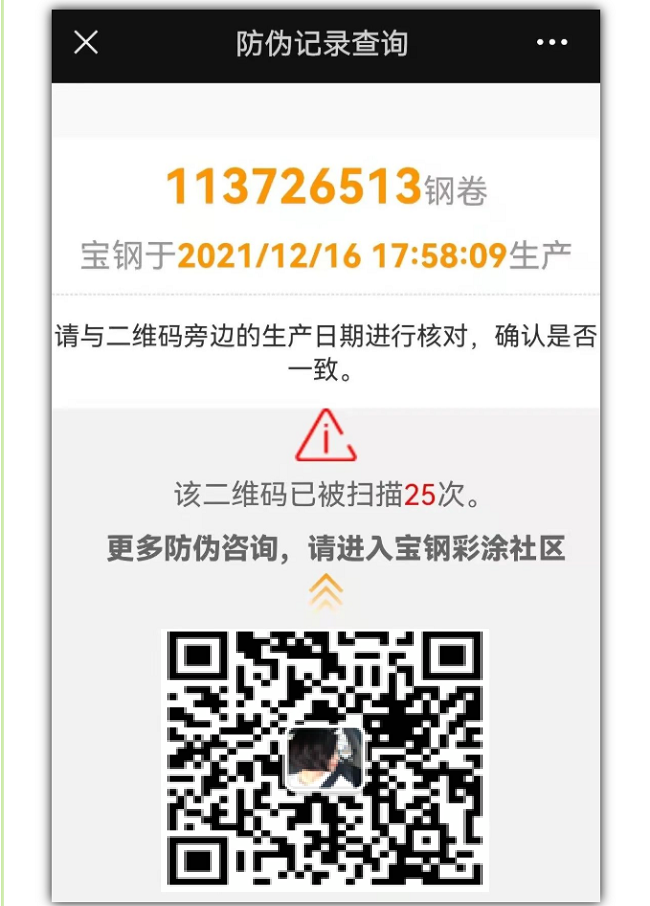Close the anti-counterfeit record page
This screenshot has width=650, height=906.
pyautogui.click(x=87, y=43)
